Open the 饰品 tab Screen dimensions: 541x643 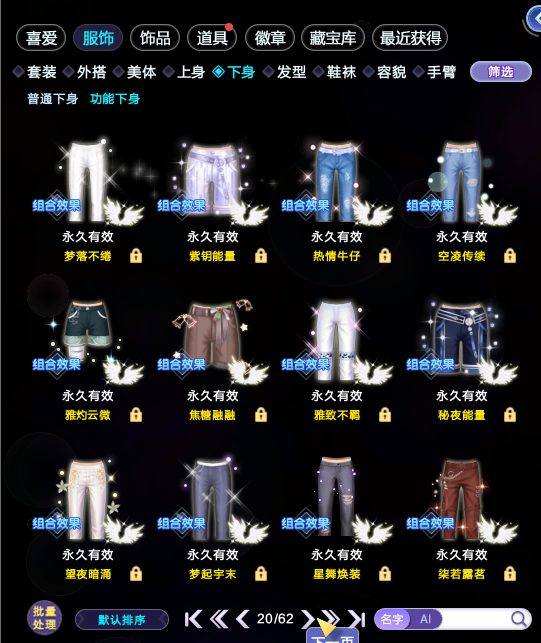pos(155,38)
